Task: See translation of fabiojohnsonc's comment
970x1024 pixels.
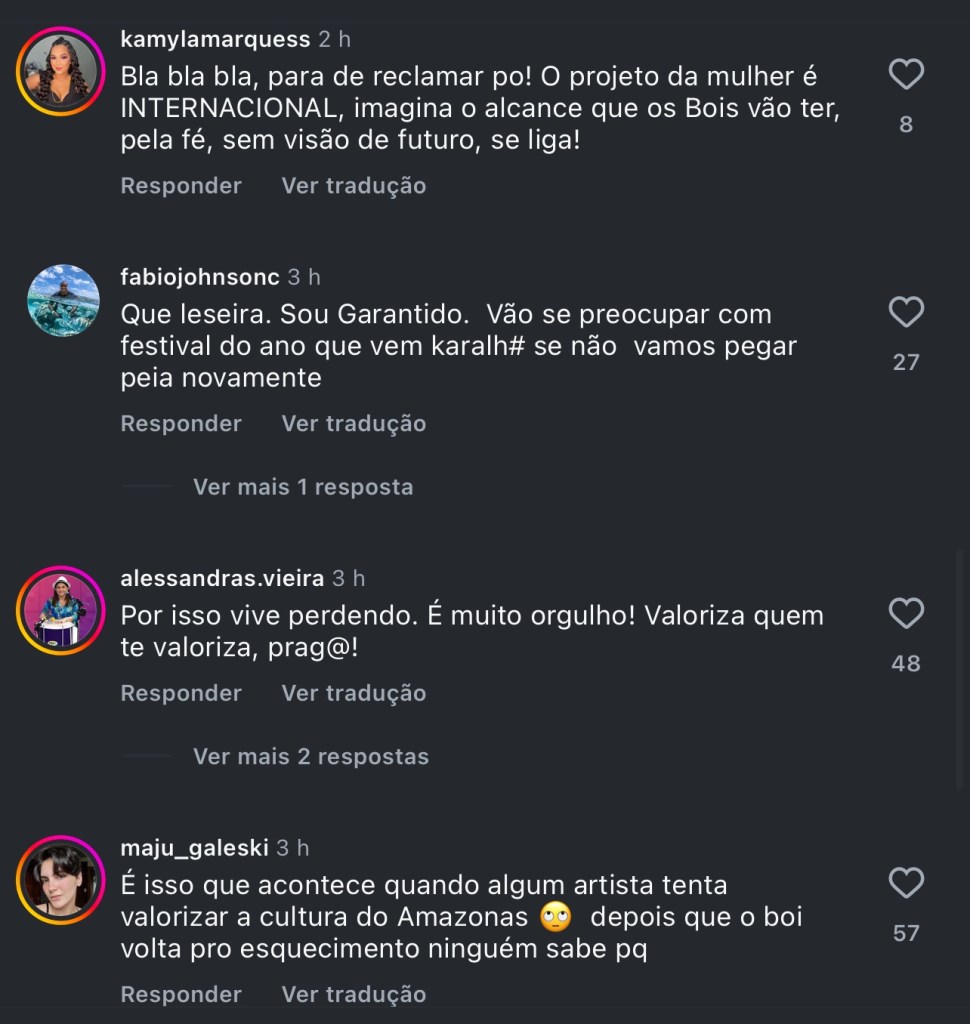Action: [x=353, y=424]
